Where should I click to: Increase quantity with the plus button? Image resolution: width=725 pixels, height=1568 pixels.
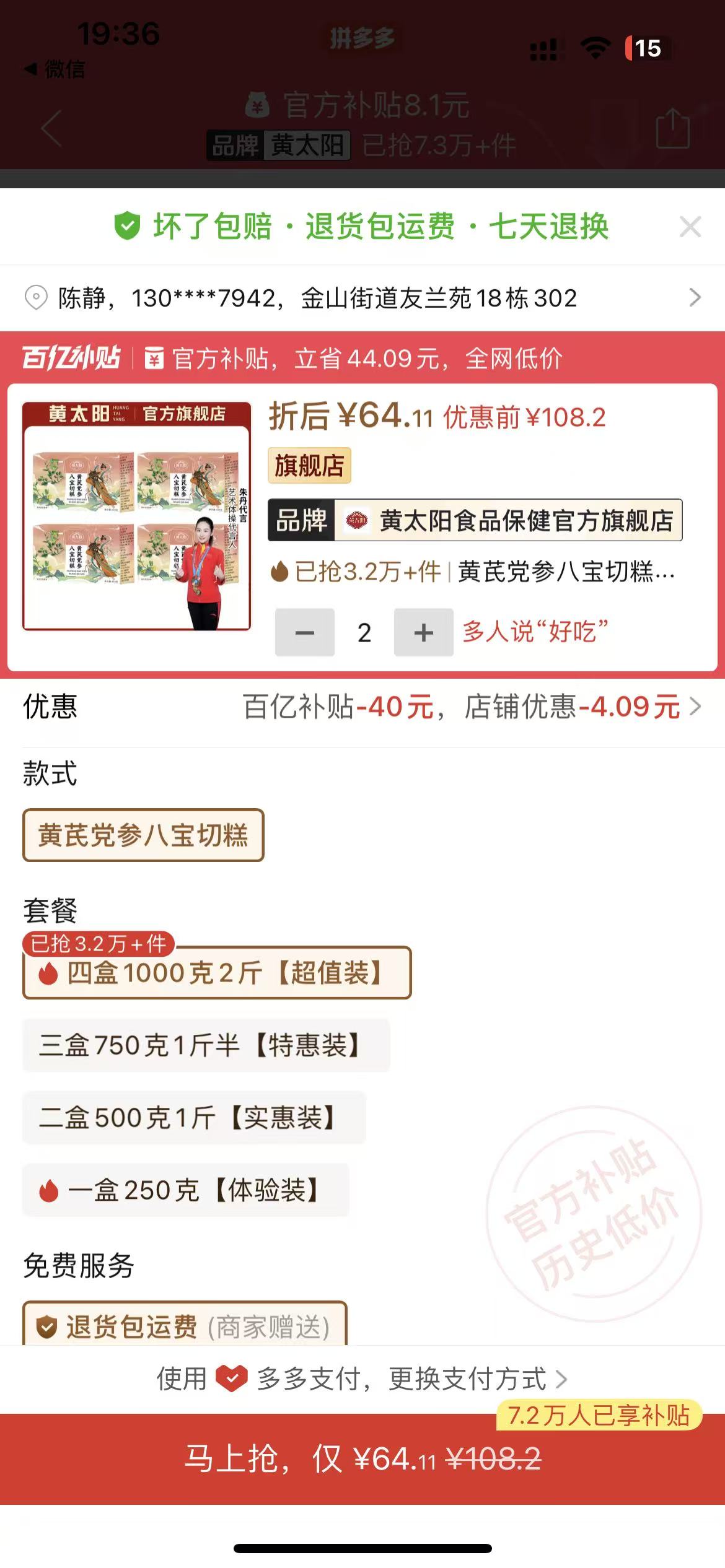pyautogui.click(x=423, y=632)
